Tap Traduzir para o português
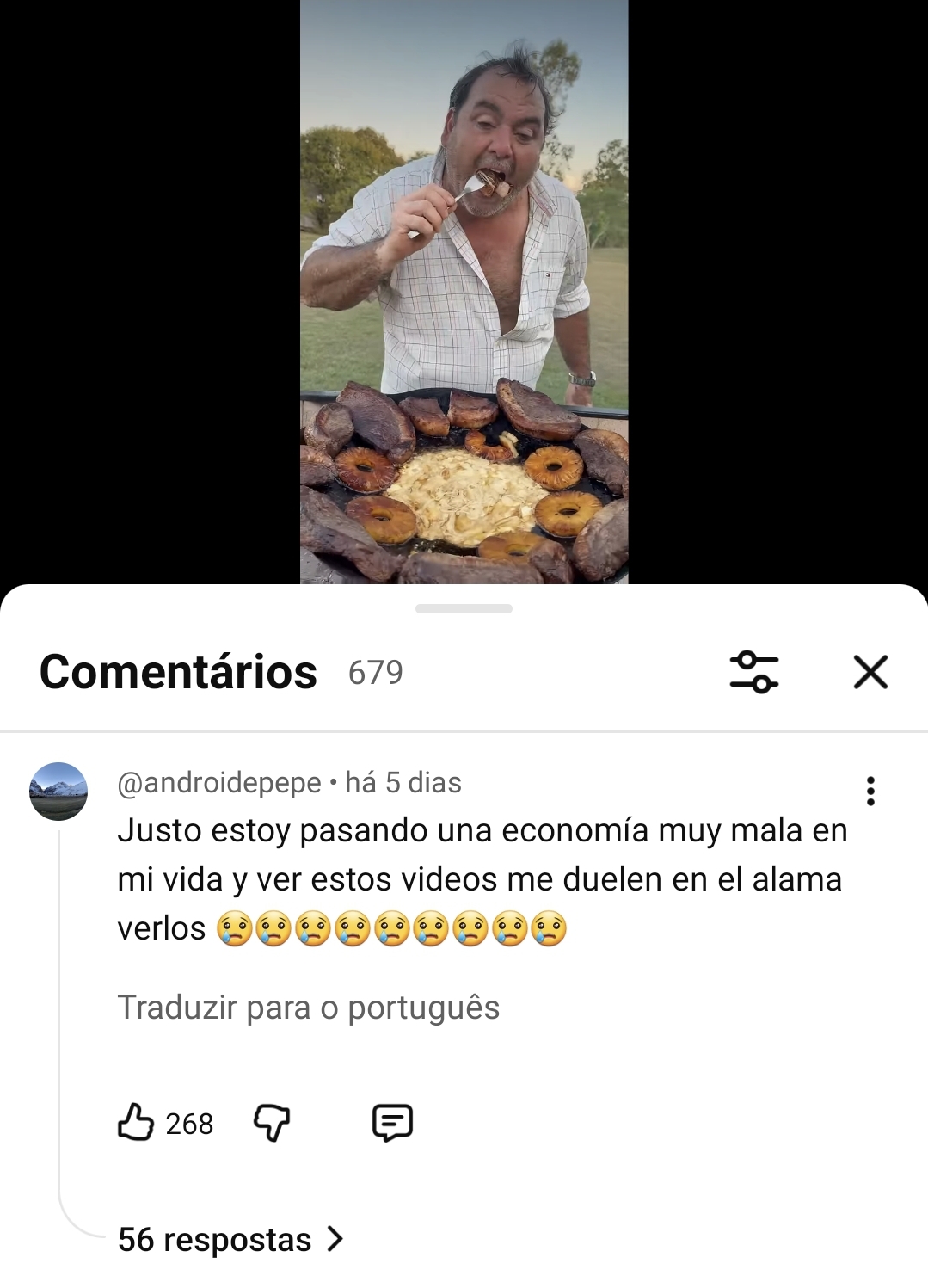The width and height of the screenshot is (928, 1288). [x=308, y=1008]
